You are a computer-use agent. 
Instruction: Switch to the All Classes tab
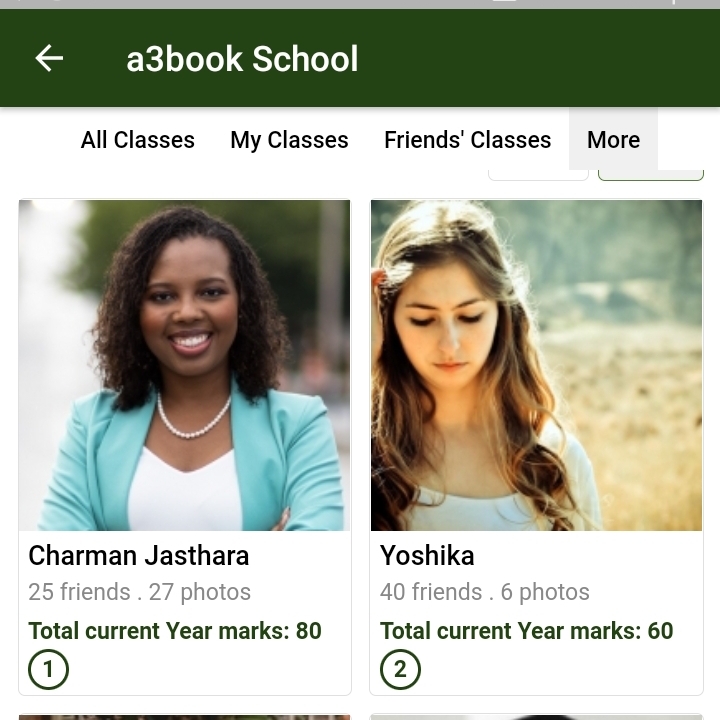pos(138,140)
